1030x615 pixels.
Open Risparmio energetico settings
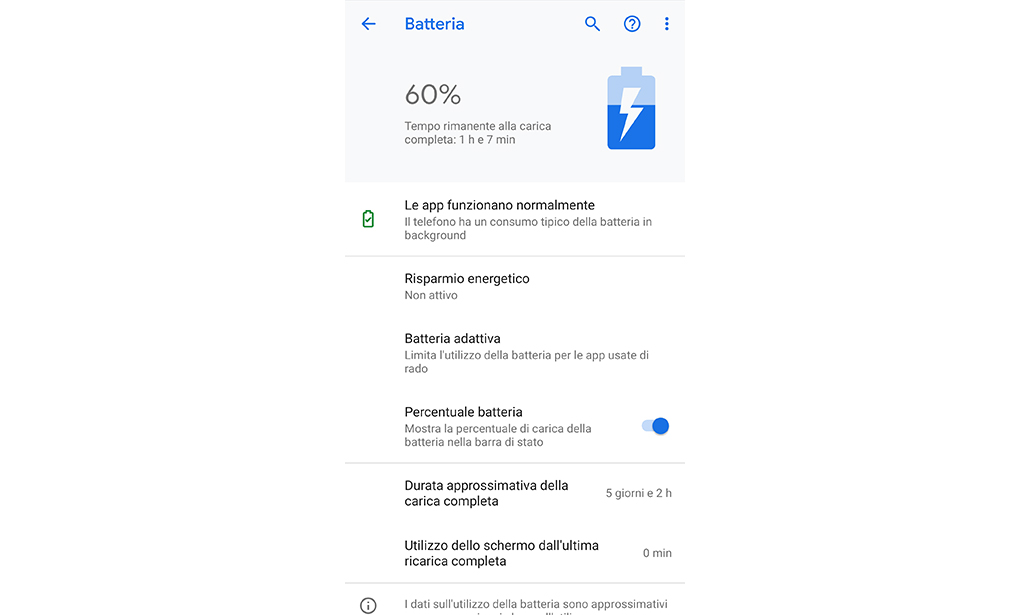(x=515, y=286)
